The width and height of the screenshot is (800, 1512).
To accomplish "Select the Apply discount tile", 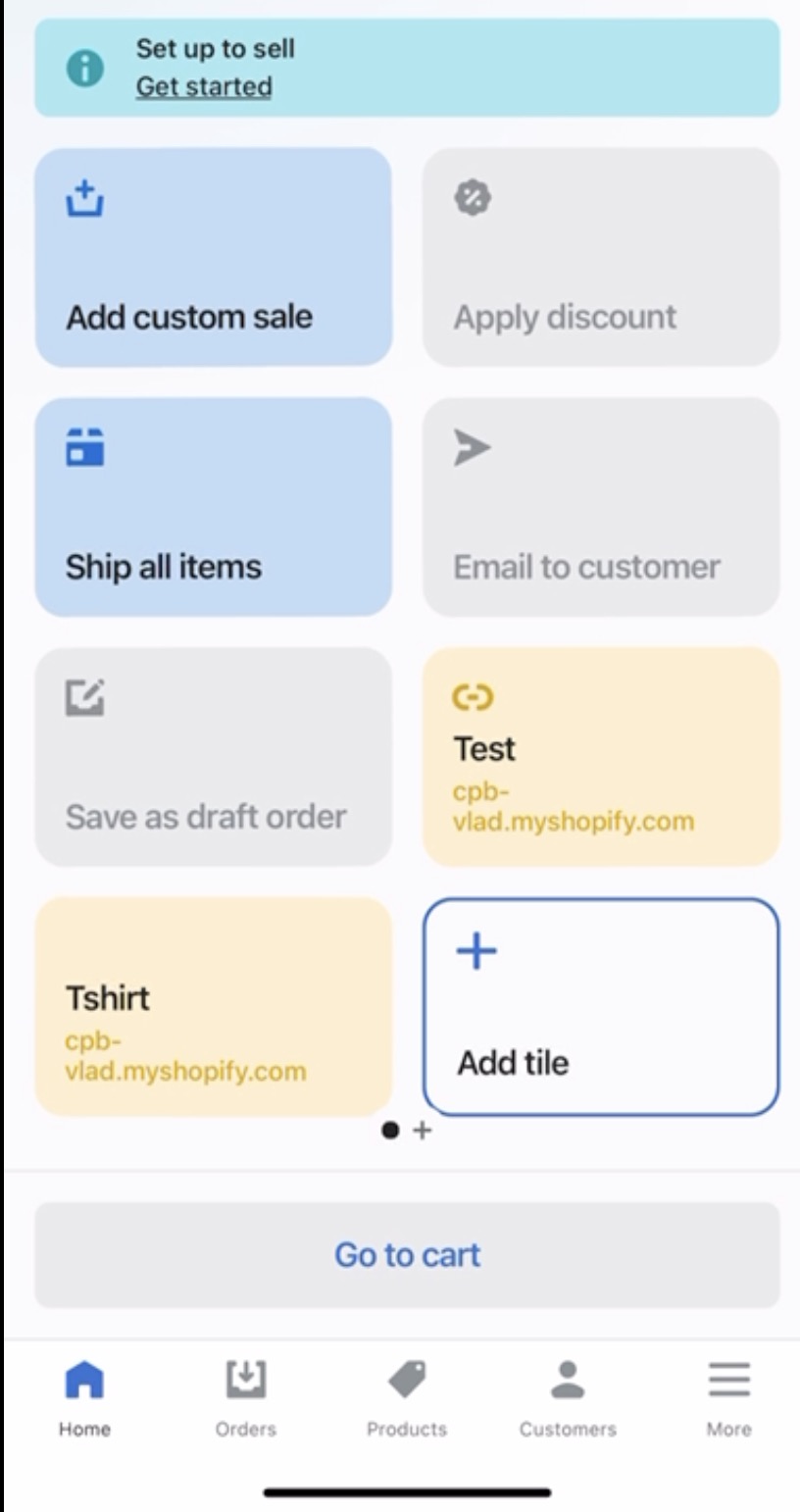I will (600, 257).
